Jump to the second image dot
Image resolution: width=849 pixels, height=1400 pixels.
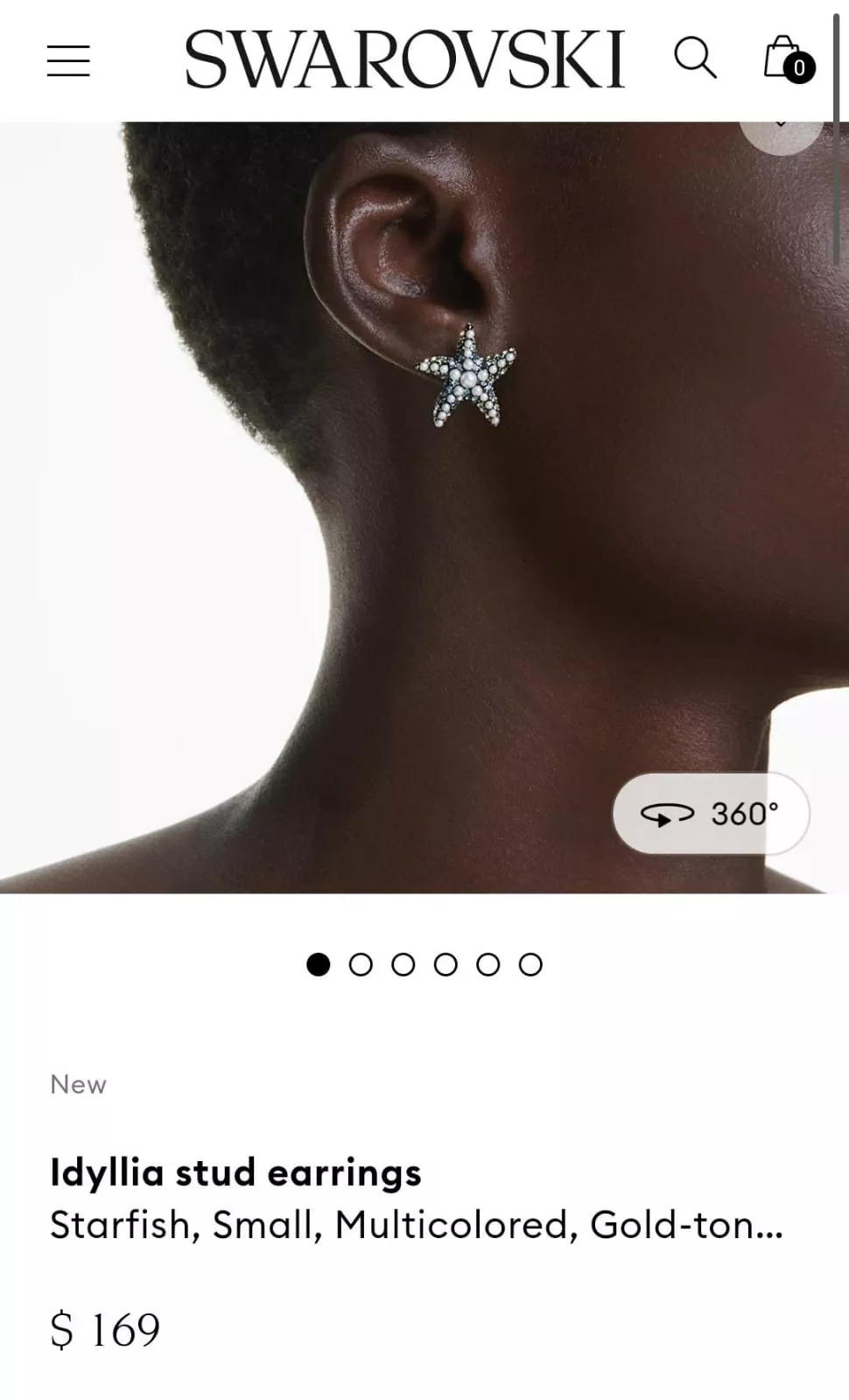click(361, 964)
